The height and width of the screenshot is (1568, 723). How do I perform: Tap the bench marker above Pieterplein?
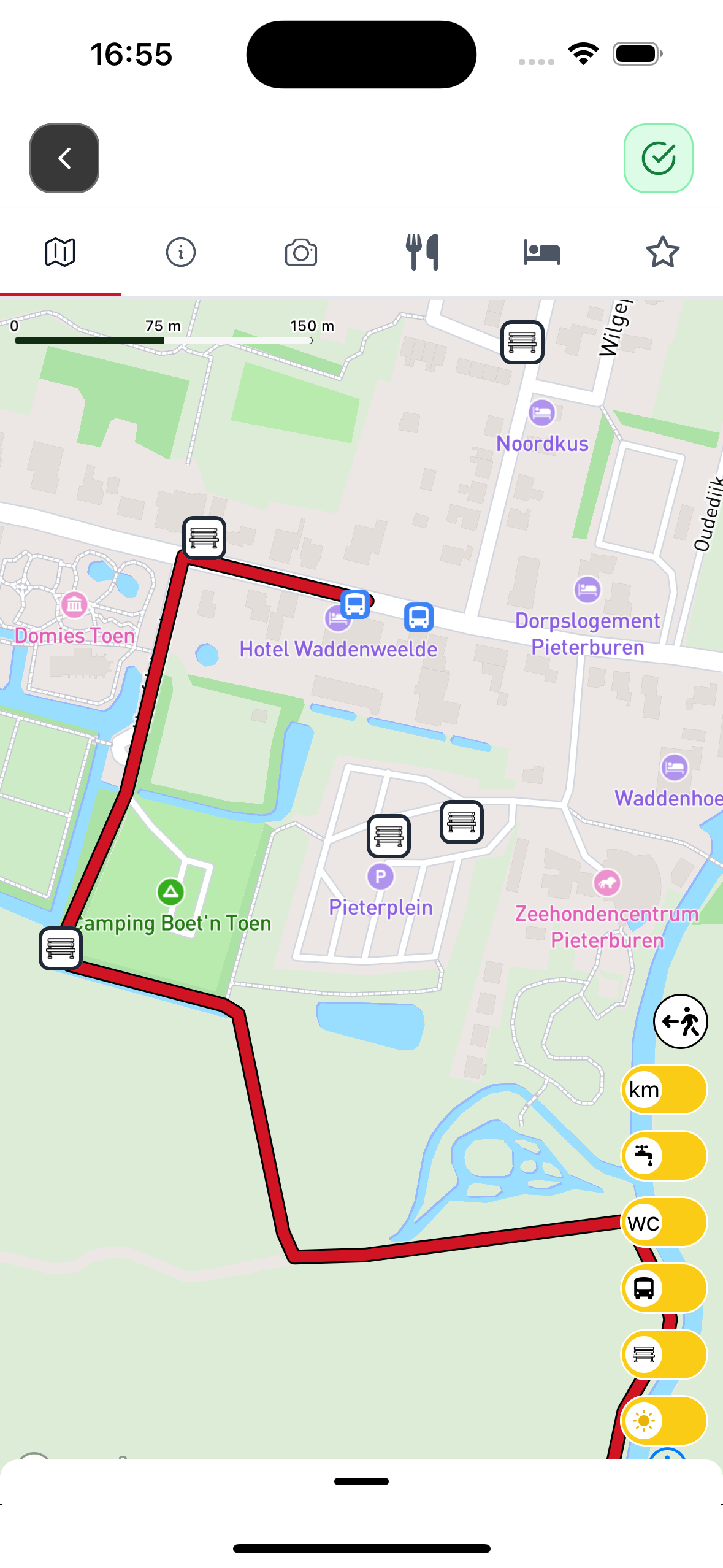click(388, 836)
